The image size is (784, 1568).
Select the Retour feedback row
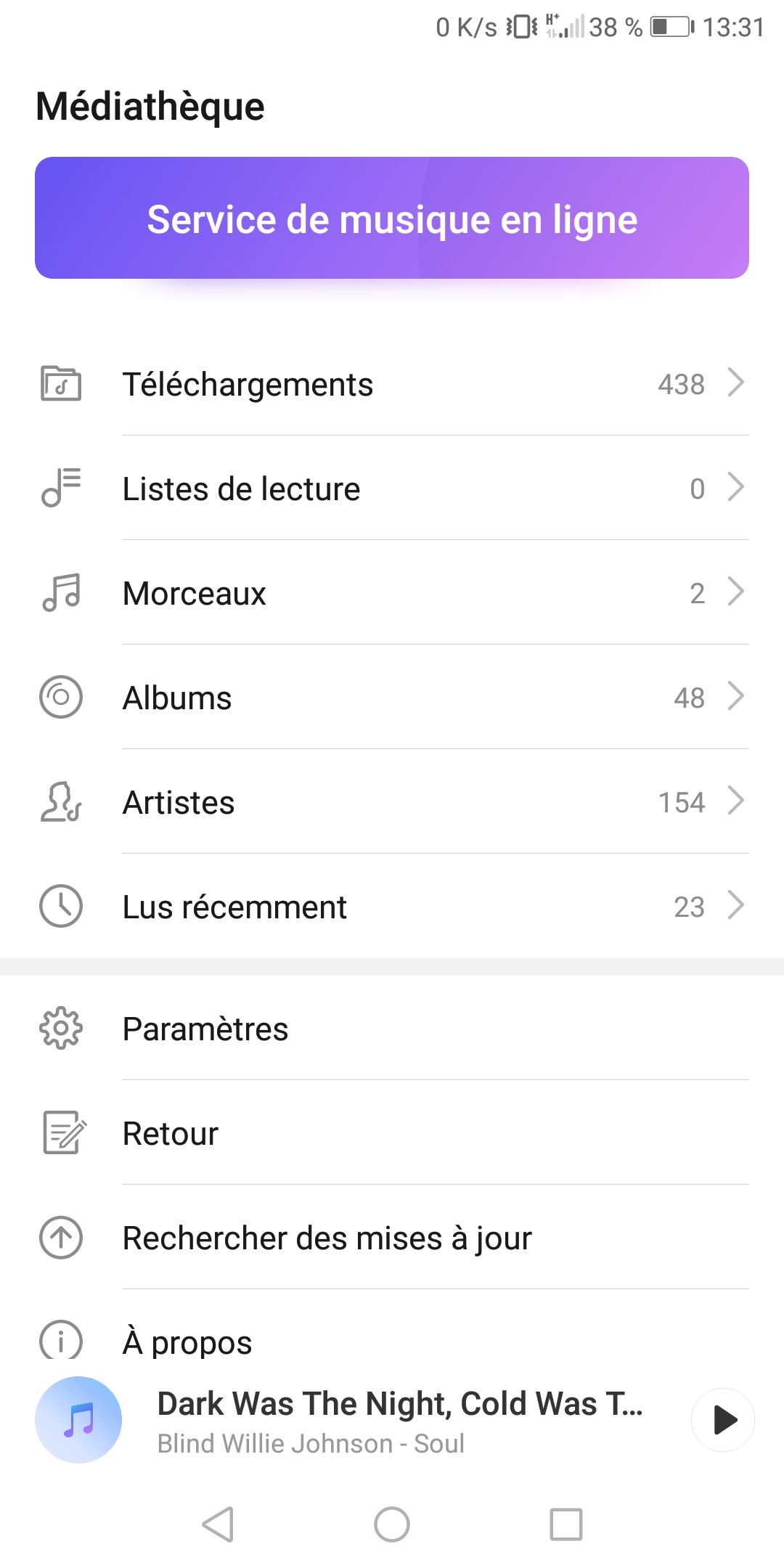point(392,1132)
